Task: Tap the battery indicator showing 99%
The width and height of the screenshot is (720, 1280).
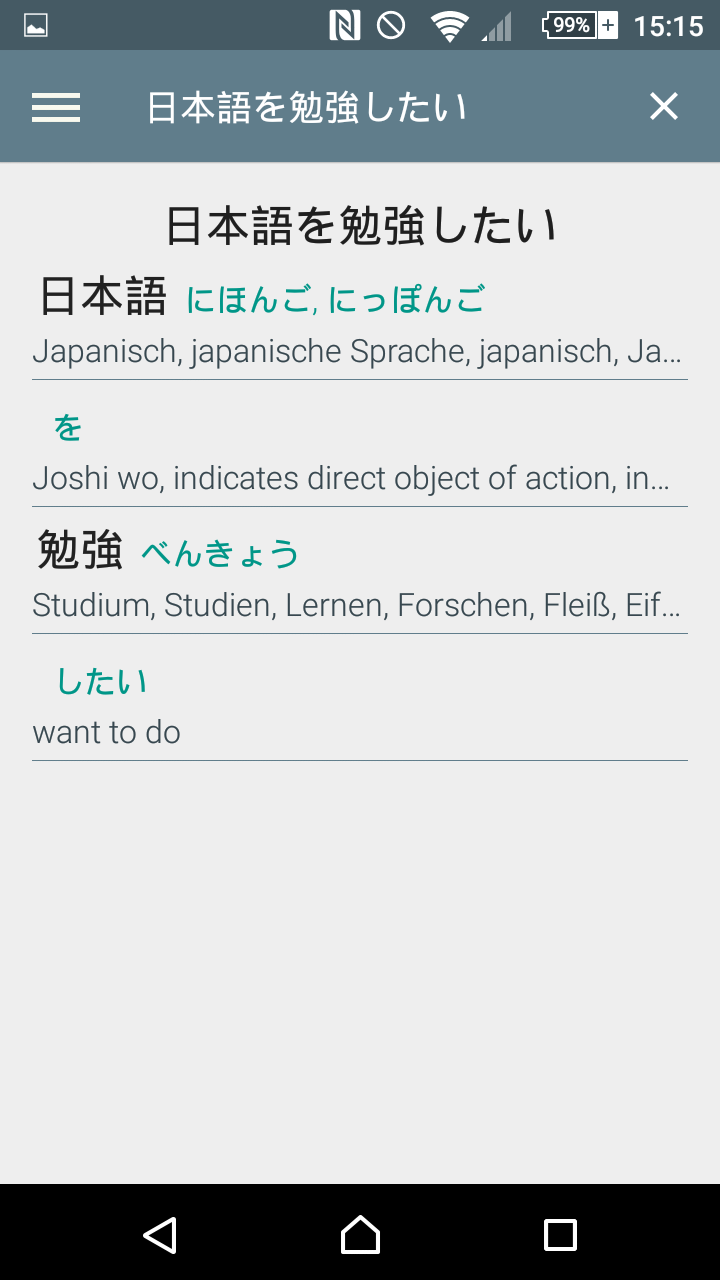Action: click(569, 23)
